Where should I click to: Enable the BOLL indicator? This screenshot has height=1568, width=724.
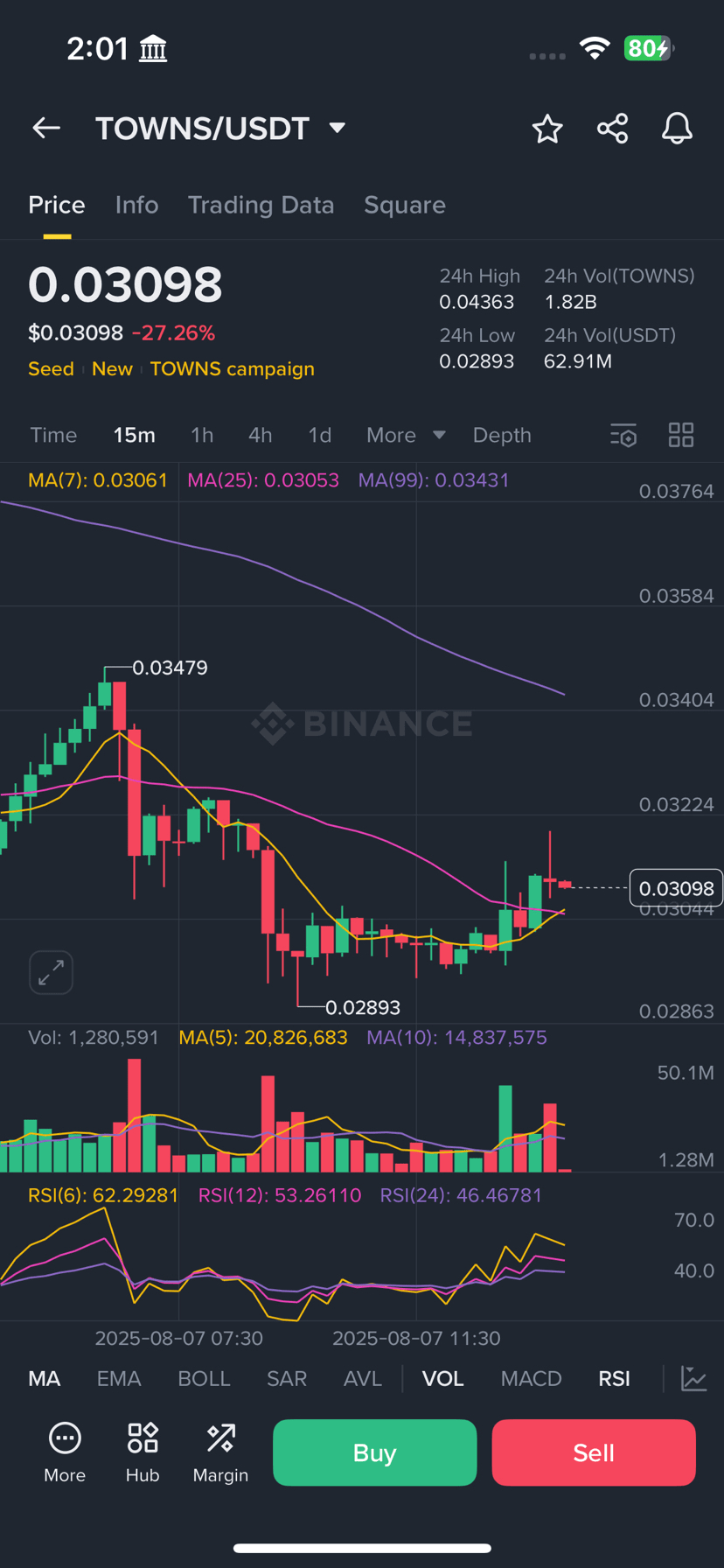click(204, 1378)
